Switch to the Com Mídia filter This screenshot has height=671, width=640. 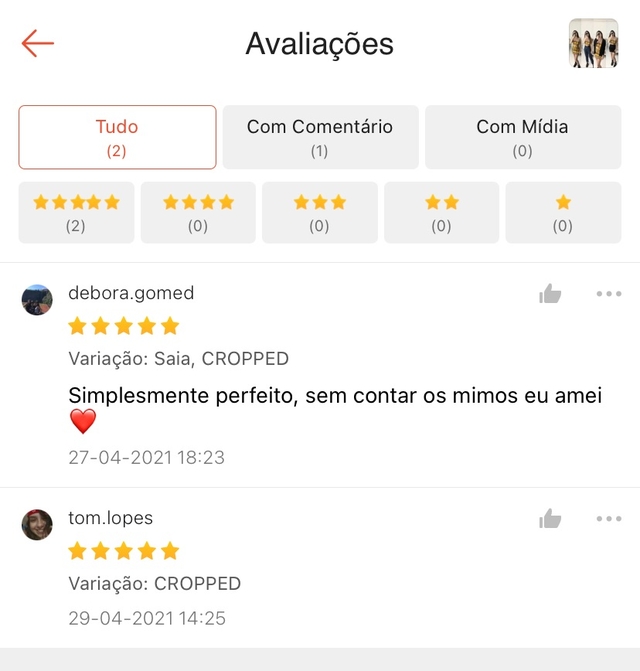(x=522, y=137)
